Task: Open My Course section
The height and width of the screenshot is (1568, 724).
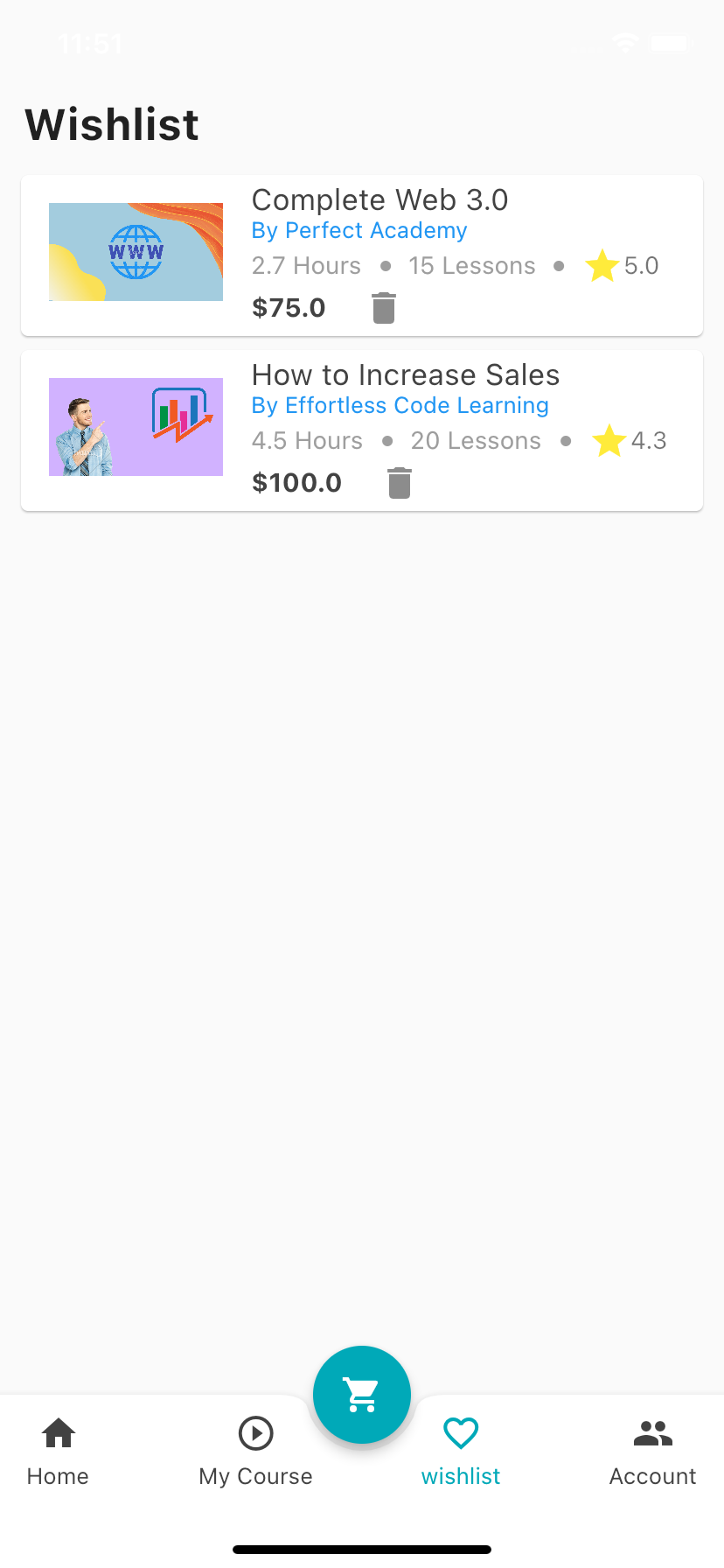Action: click(254, 1449)
